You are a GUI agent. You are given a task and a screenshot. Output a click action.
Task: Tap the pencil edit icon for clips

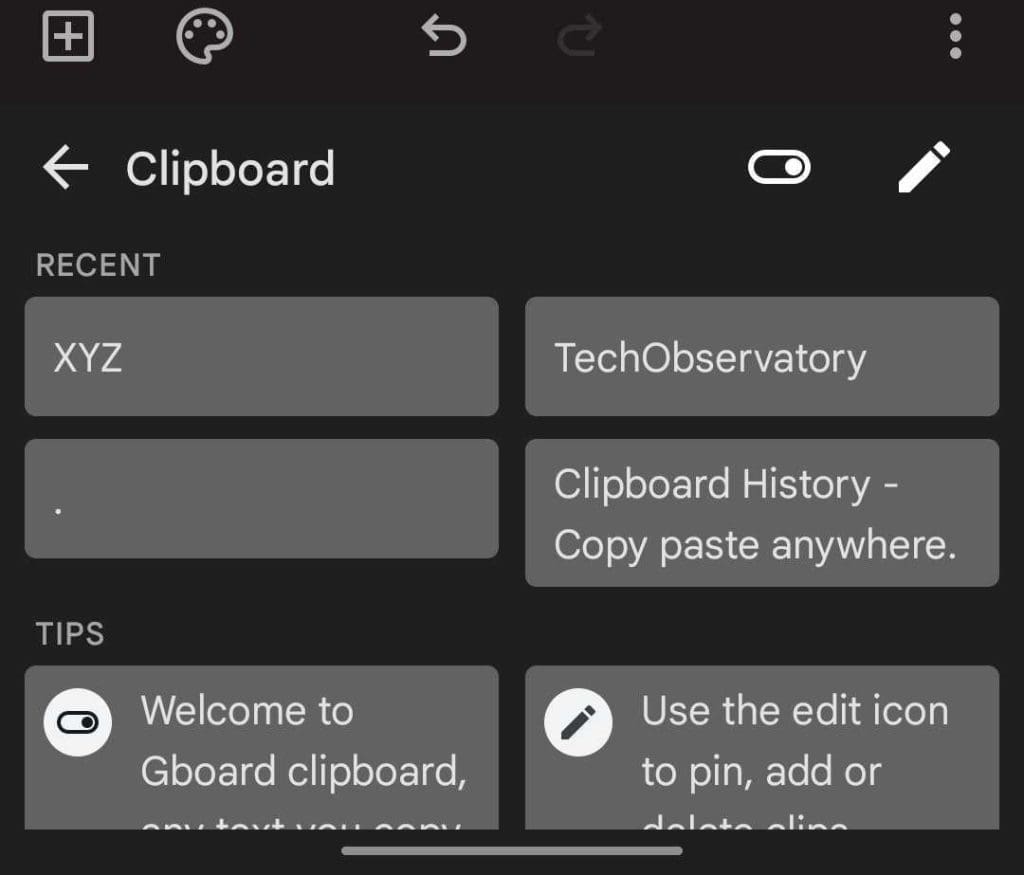coord(923,167)
